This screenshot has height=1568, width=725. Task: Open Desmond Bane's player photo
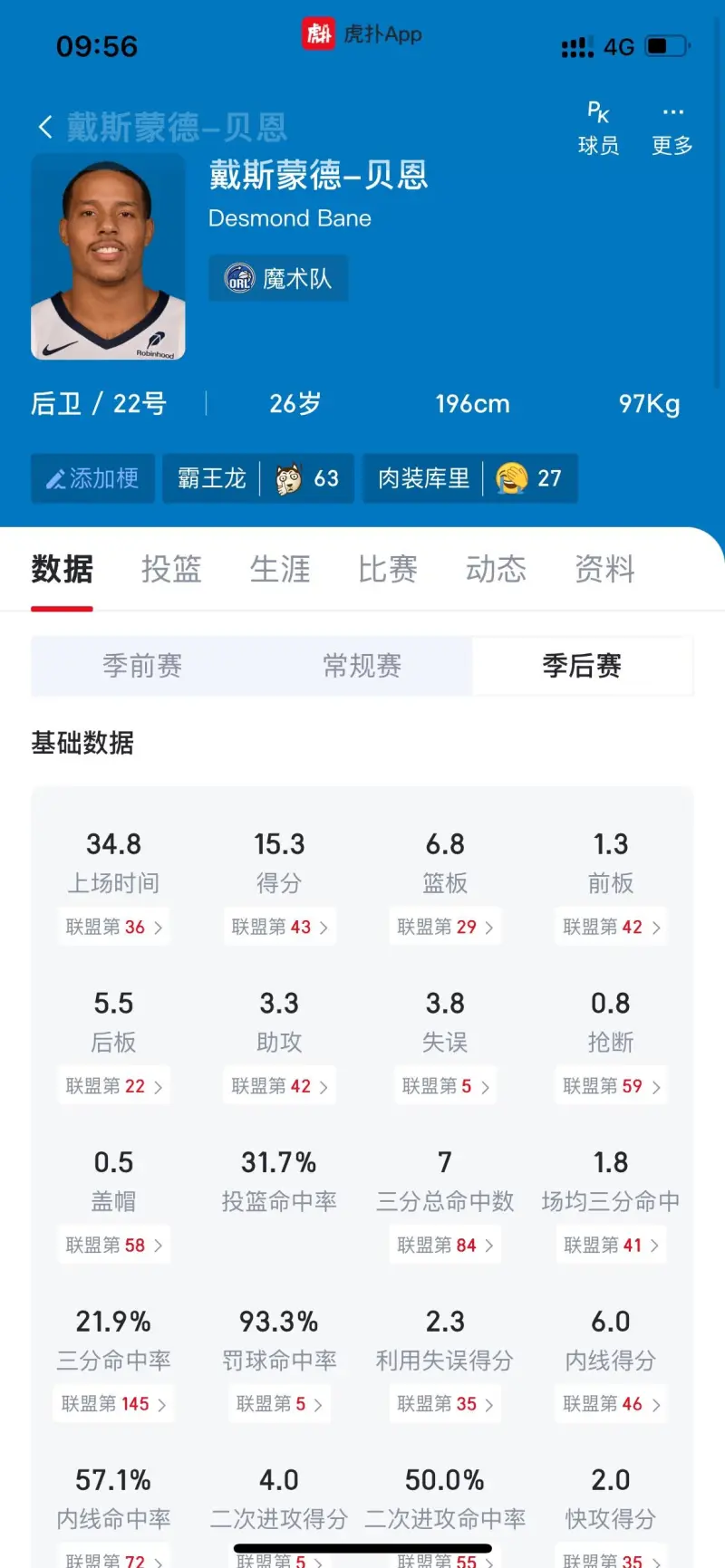click(x=108, y=257)
